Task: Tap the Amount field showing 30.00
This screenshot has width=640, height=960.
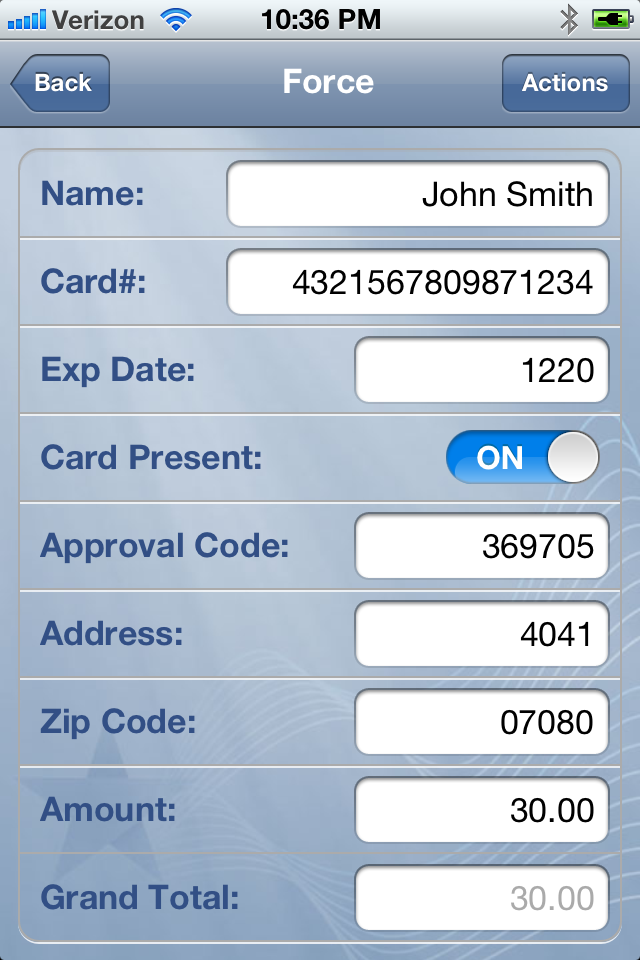Action: (x=481, y=810)
